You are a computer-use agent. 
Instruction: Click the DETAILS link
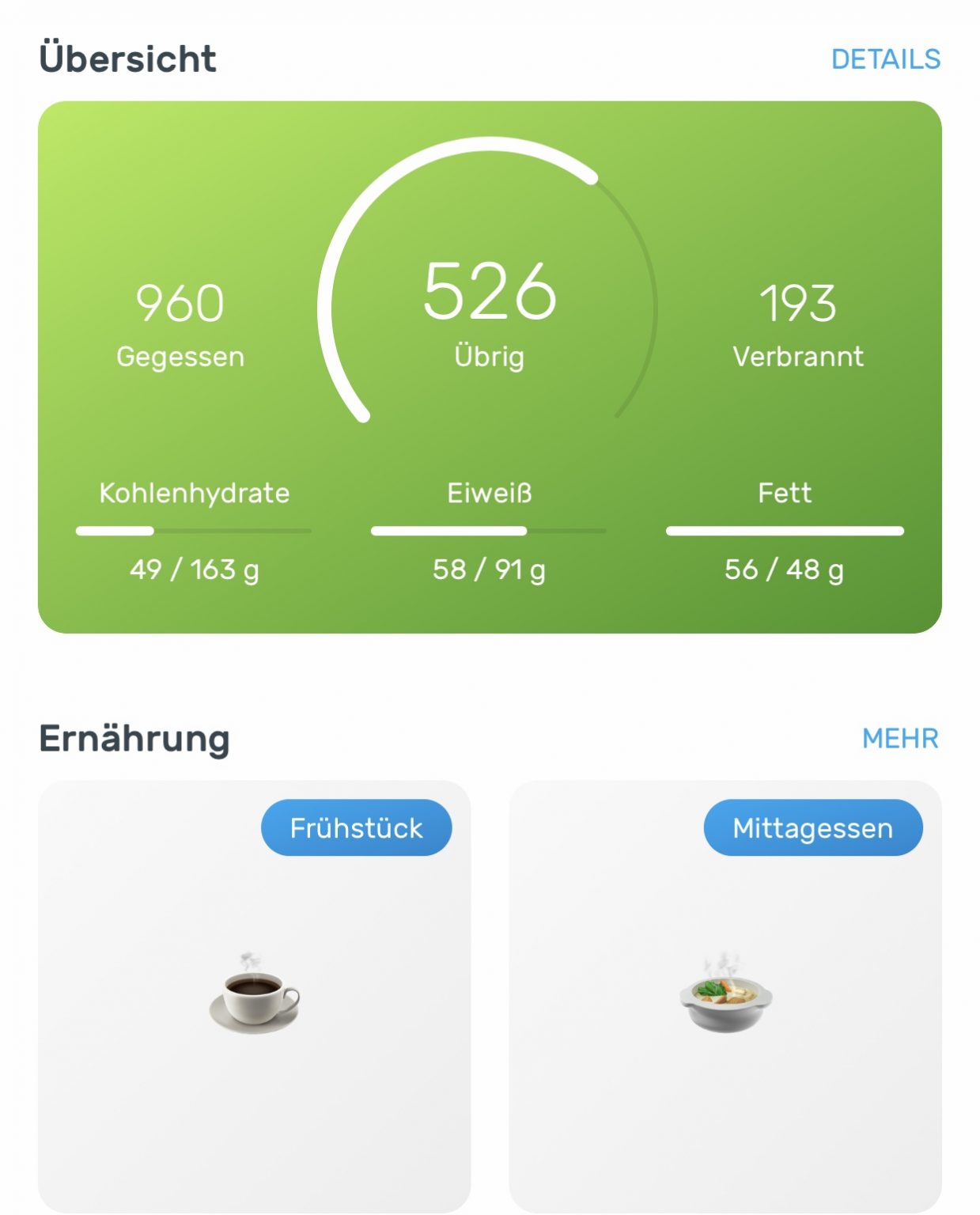tap(885, 57)
